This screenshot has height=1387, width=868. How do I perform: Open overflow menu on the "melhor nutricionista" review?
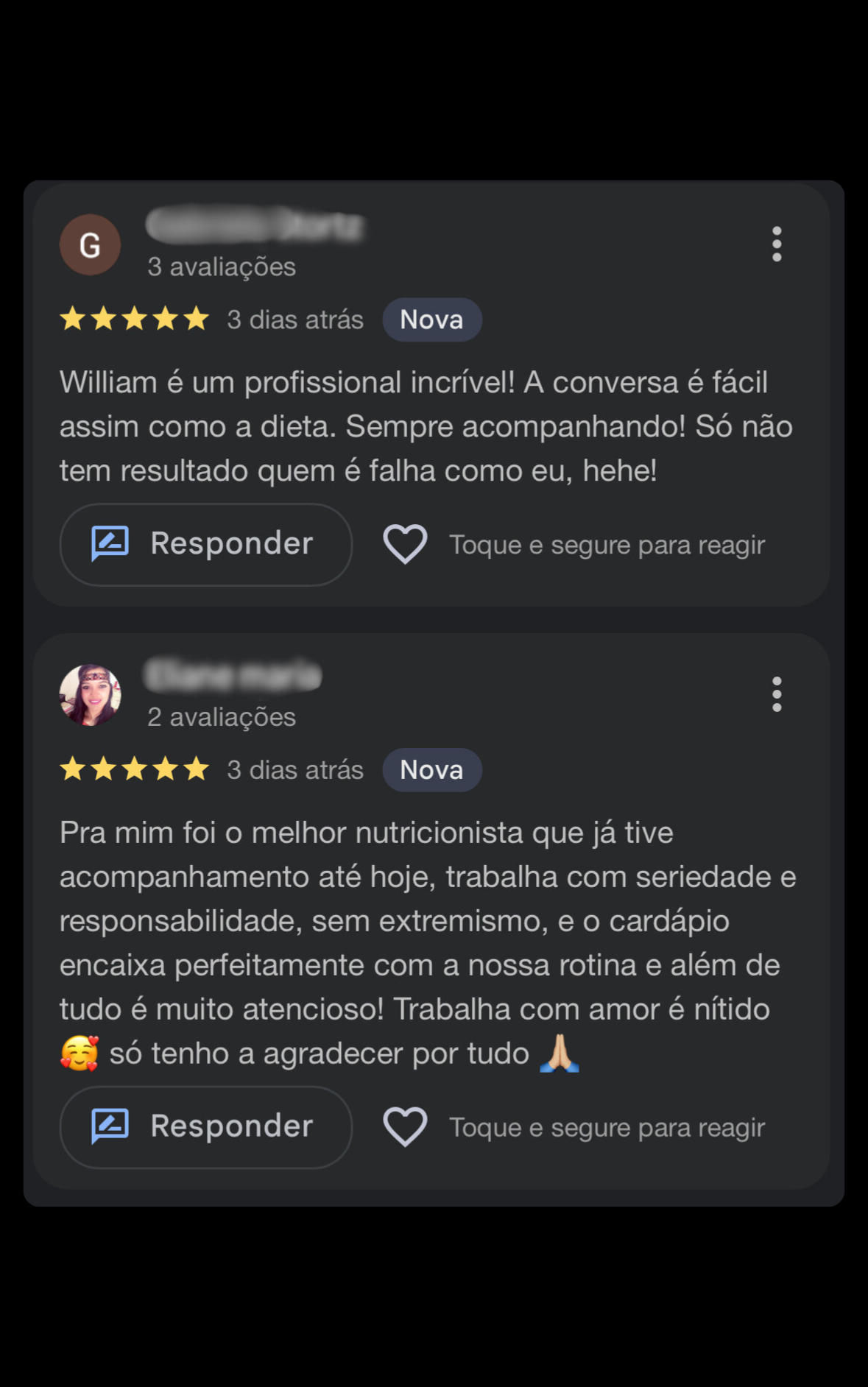[776, 694]
